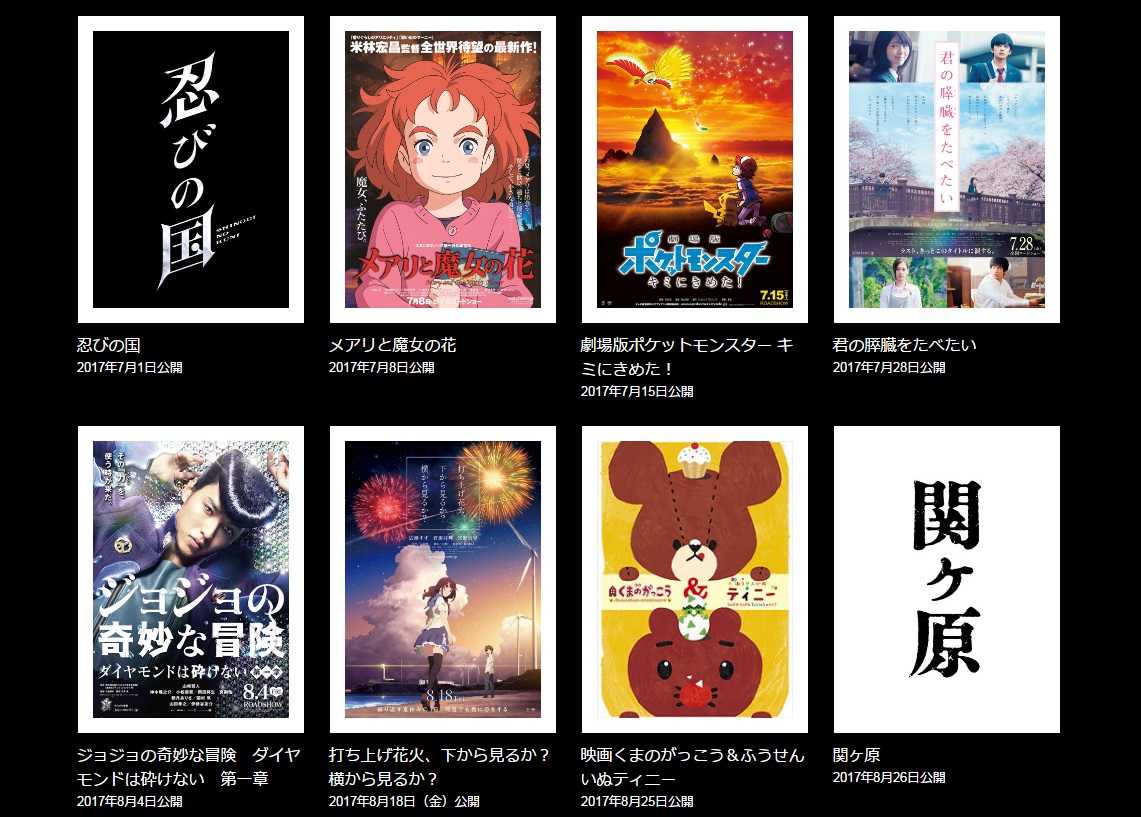View the くまのがっこう&ふうせんいぬティニー movie
1141x817 pixels.
click(x=695, y=580)
